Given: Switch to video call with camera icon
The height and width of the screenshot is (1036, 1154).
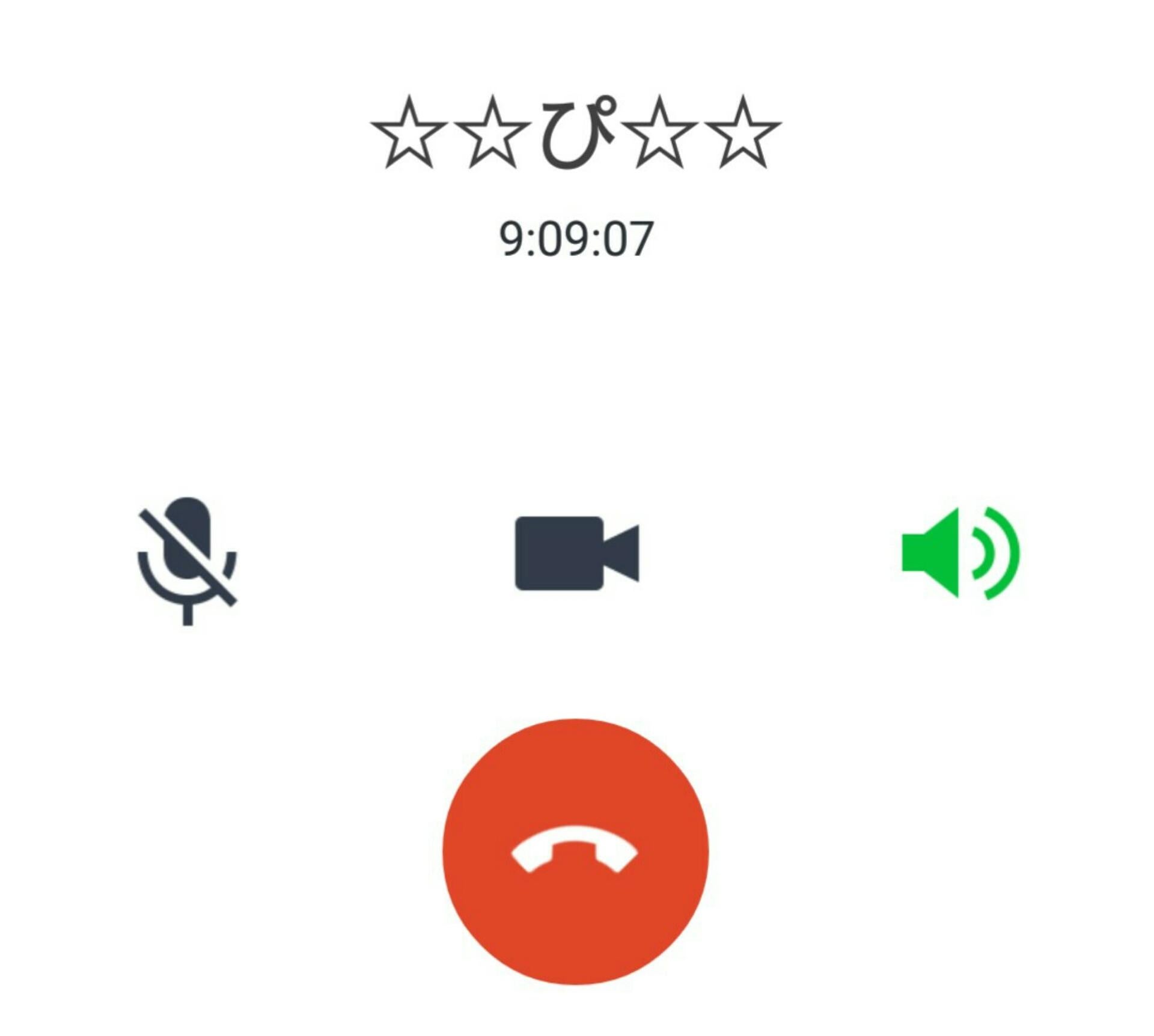Looking at the screenshot, I should 576,553.
